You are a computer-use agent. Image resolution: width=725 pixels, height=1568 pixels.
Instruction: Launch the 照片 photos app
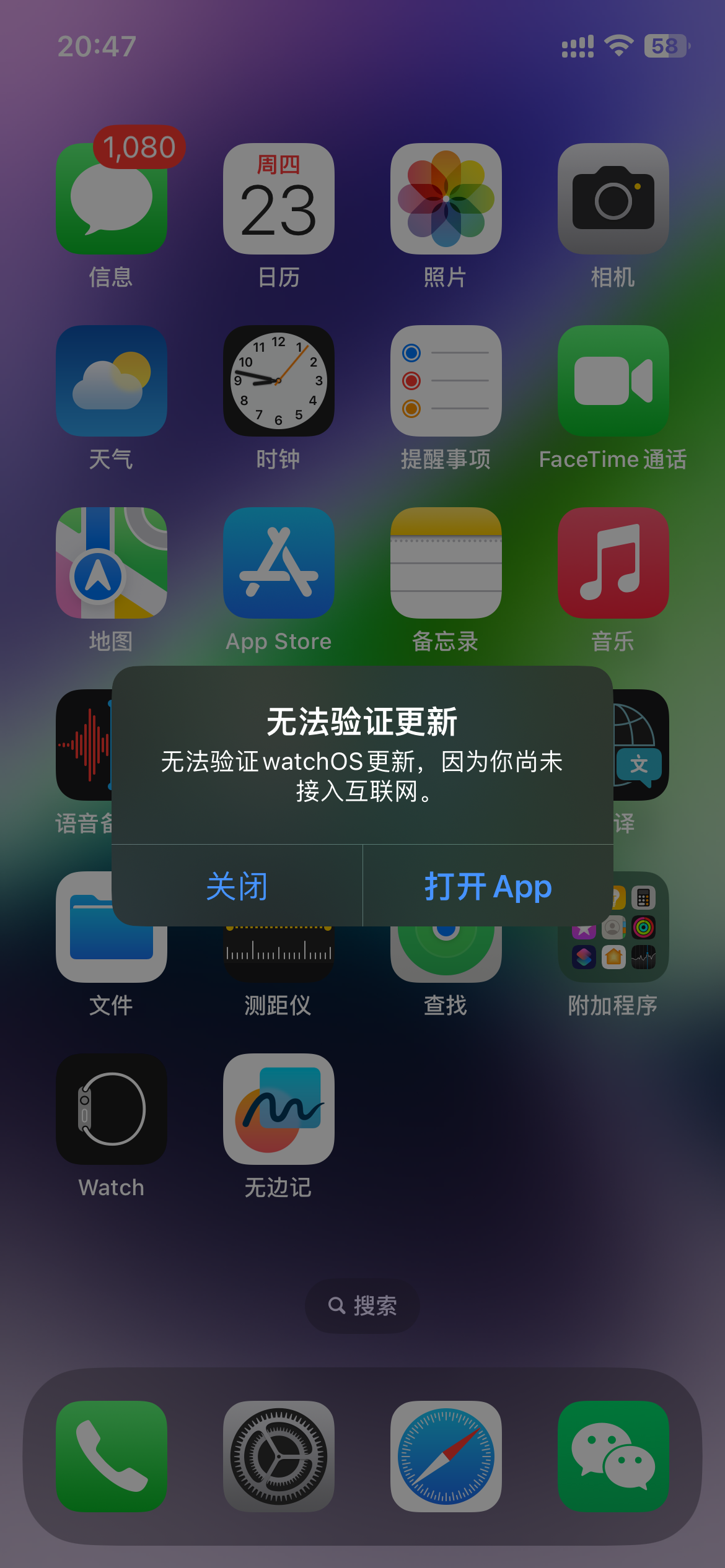click(x=446, y=199)
